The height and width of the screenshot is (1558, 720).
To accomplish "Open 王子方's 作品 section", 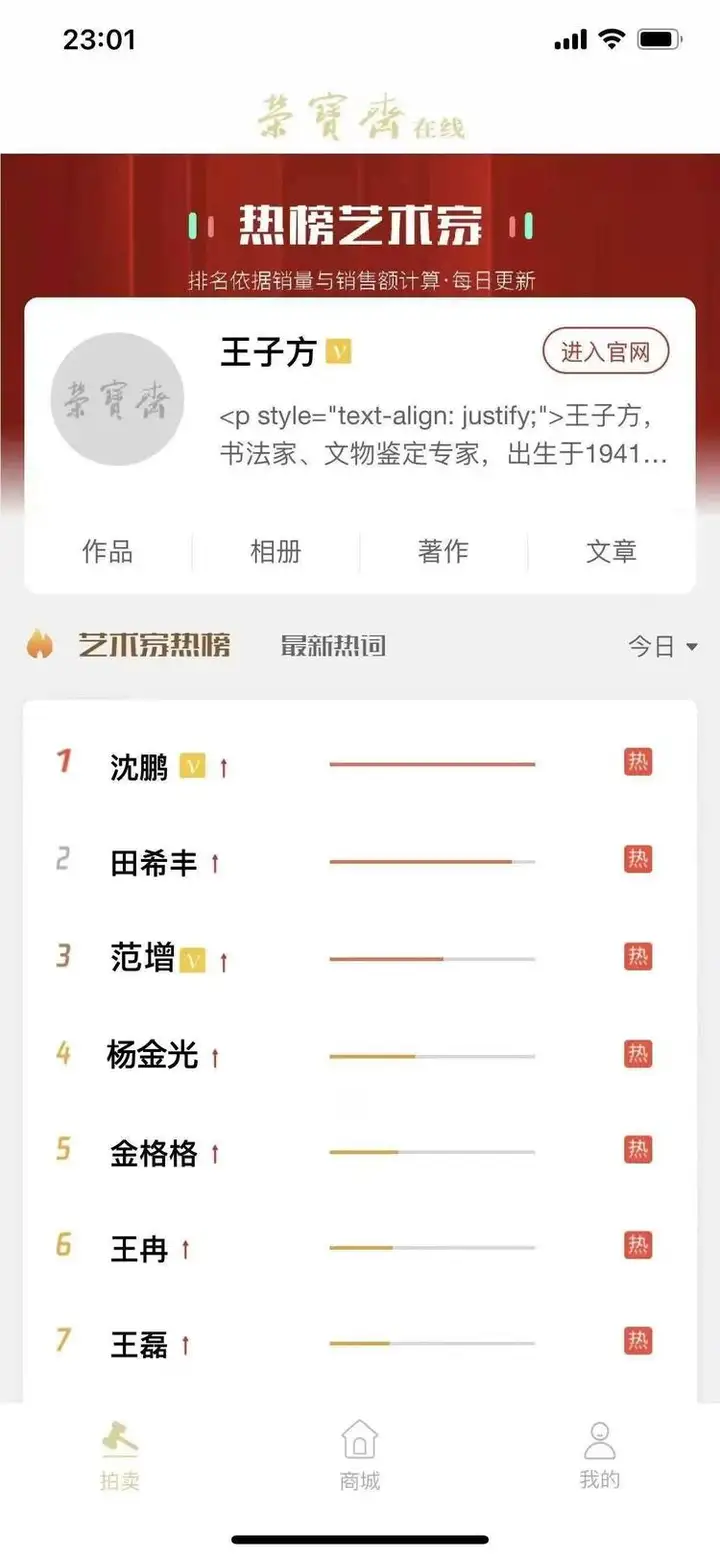I will pyautogui.click(x=107, y=551).
